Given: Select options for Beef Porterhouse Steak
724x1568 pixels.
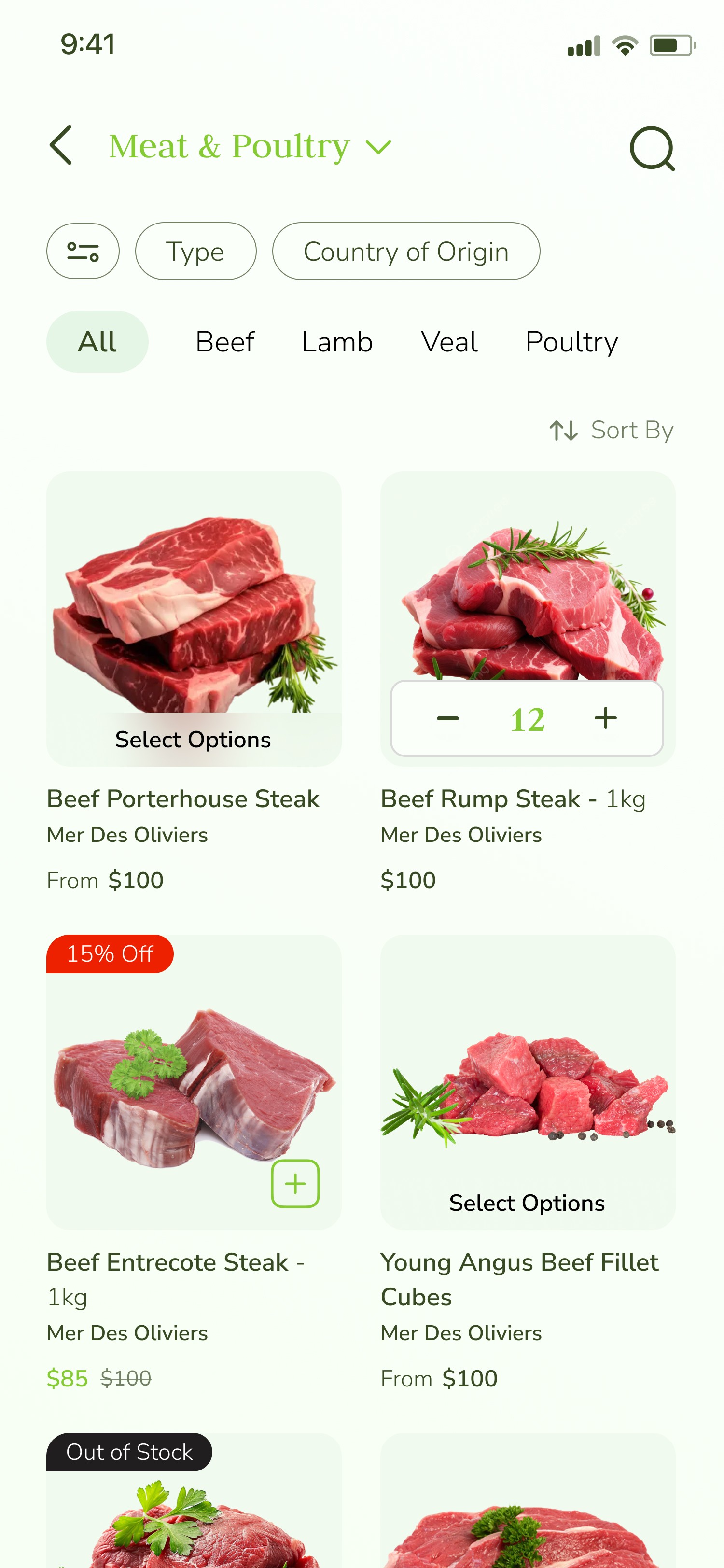Looking at the screenshot, I should coord(193,739).
